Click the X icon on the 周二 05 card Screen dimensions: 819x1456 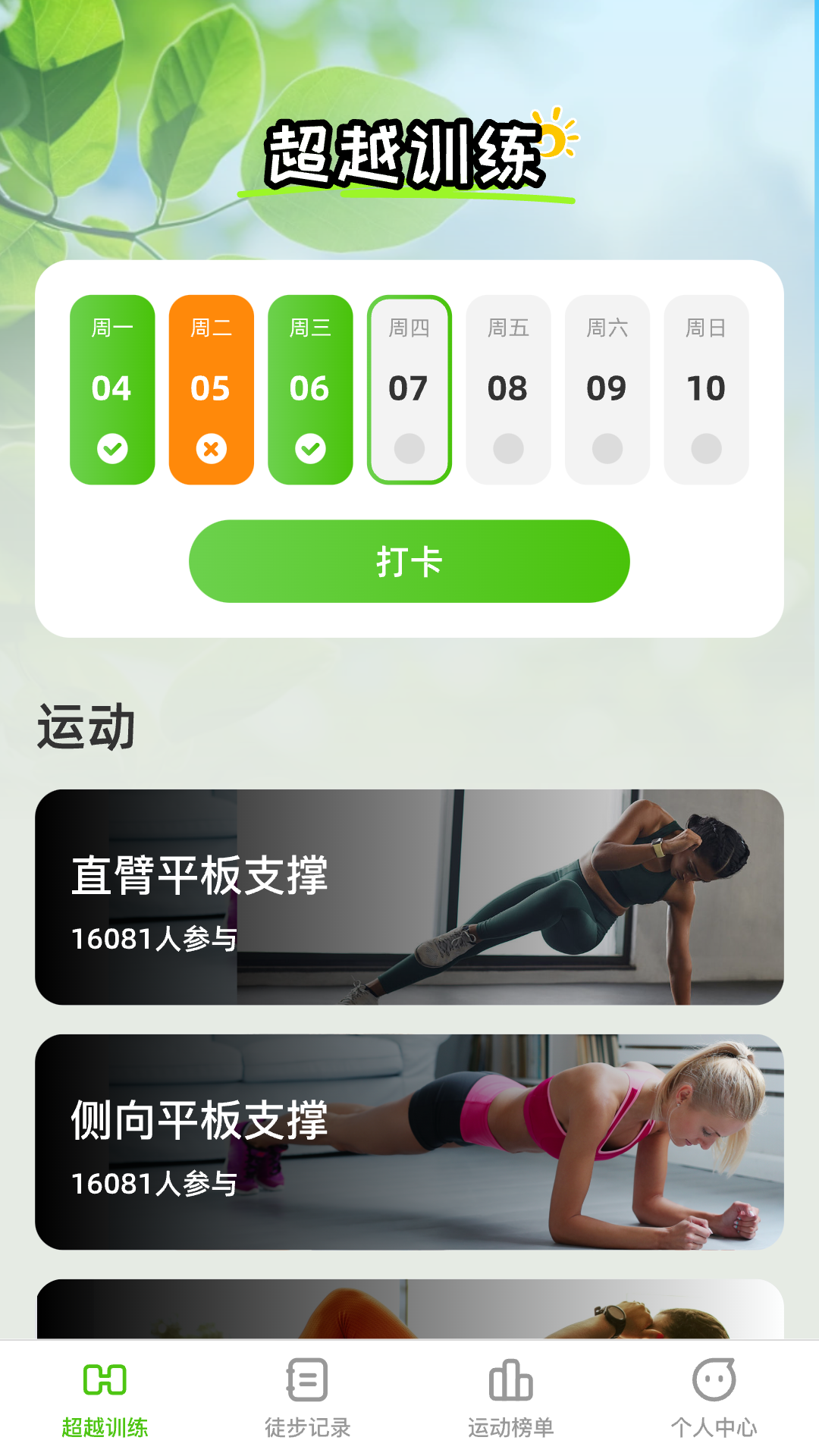click(212, 449)
